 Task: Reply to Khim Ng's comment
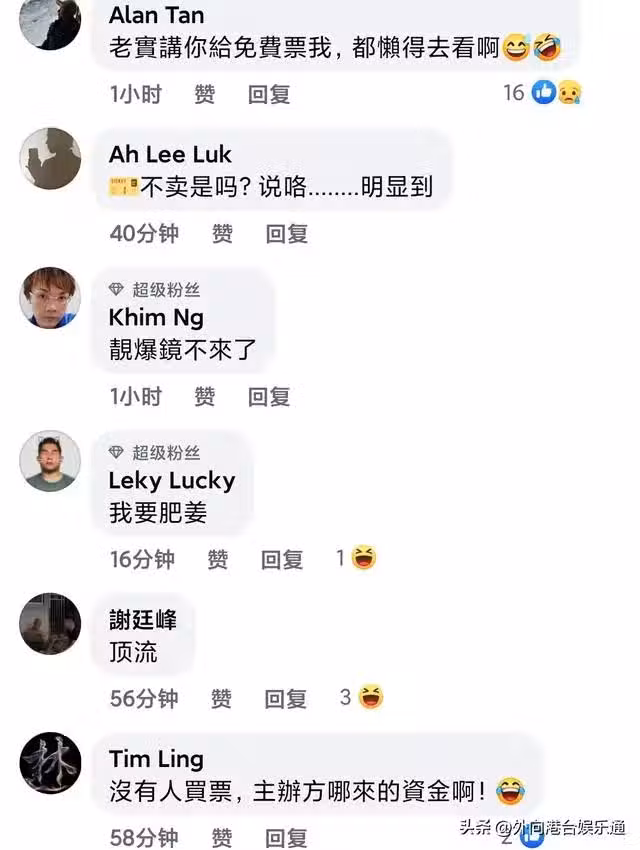coord(269,397)
